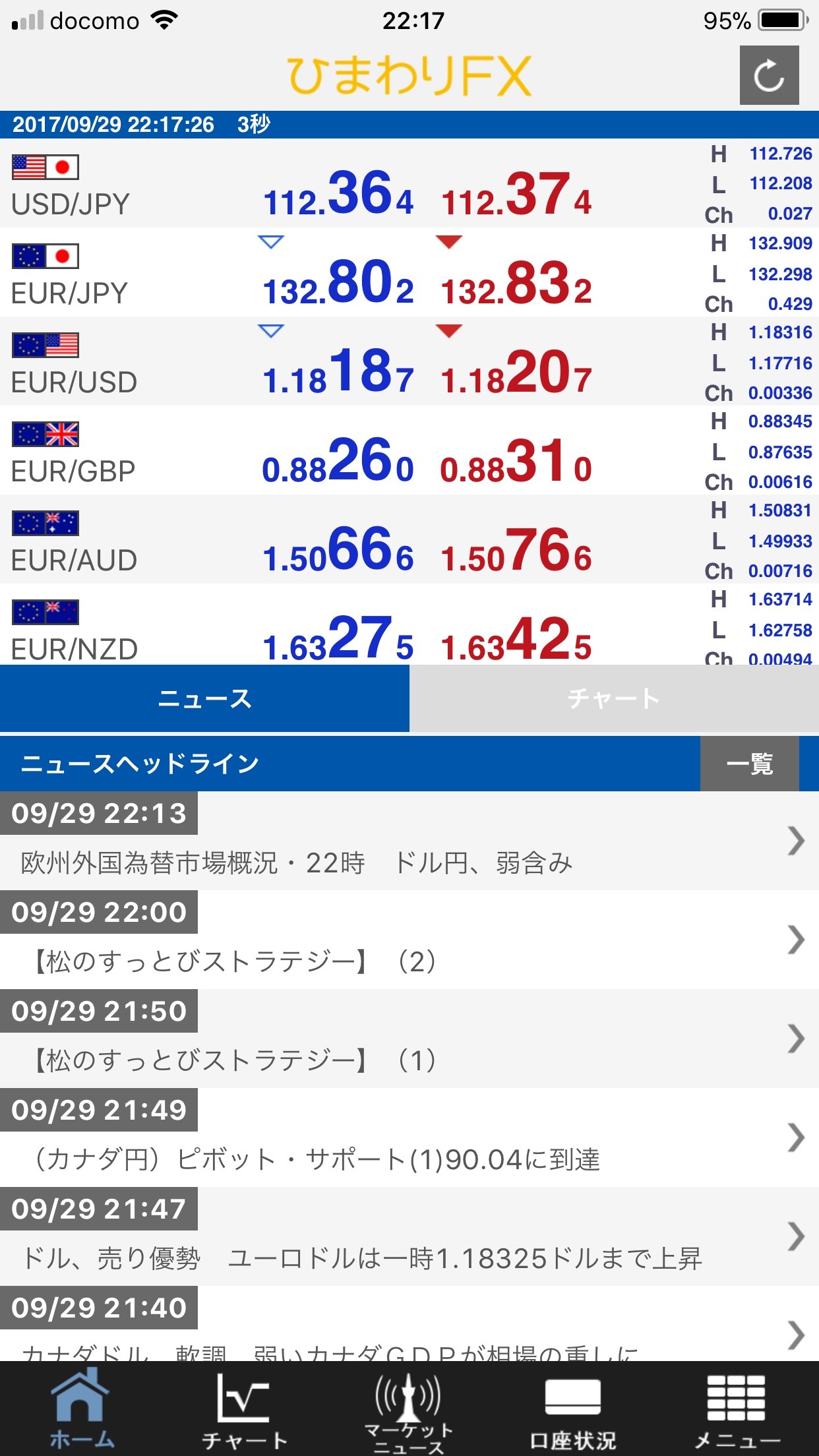Switch to the ニュース tab
The height and width of the screenshot is (1456, 819).
(x=204, y=698)
